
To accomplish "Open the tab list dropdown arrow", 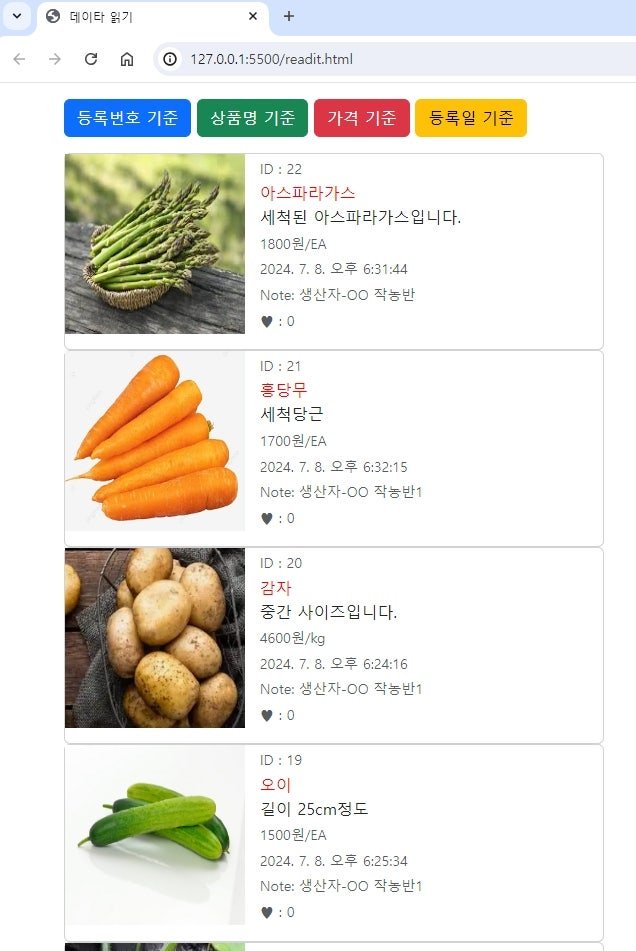I will tap(17, 16).
